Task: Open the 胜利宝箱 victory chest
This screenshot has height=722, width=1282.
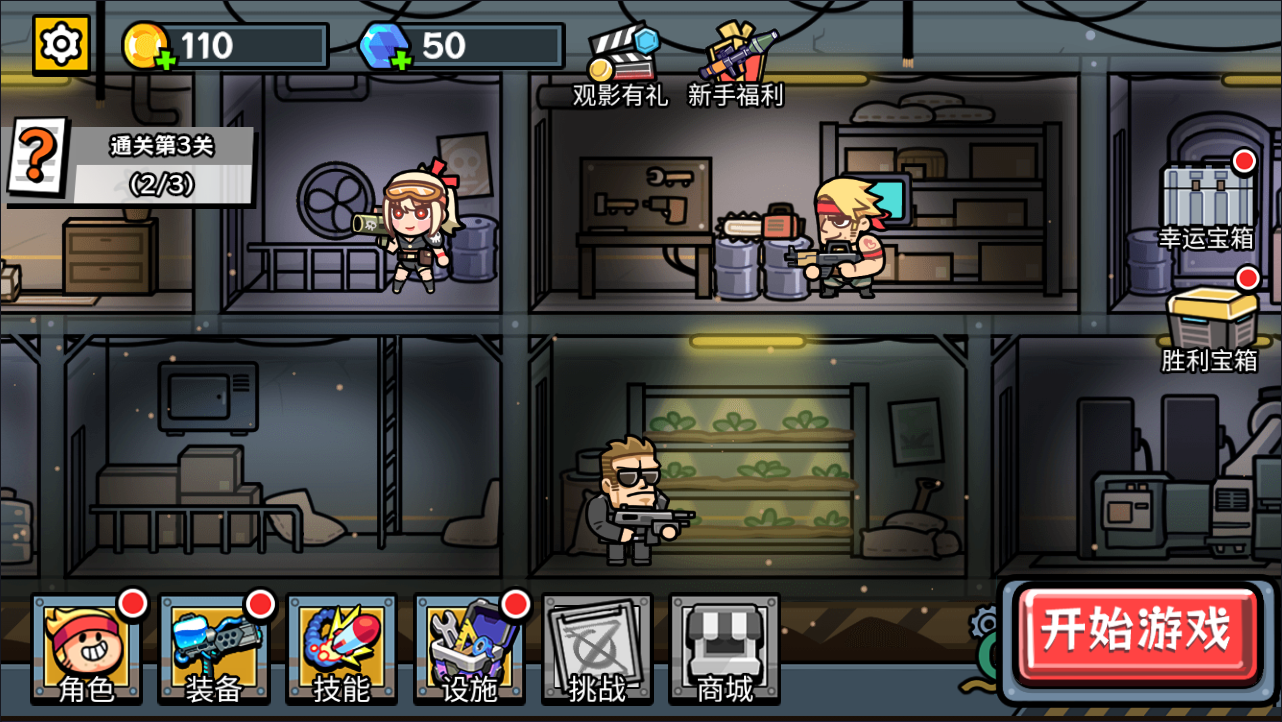Action: coord(1209,325)
